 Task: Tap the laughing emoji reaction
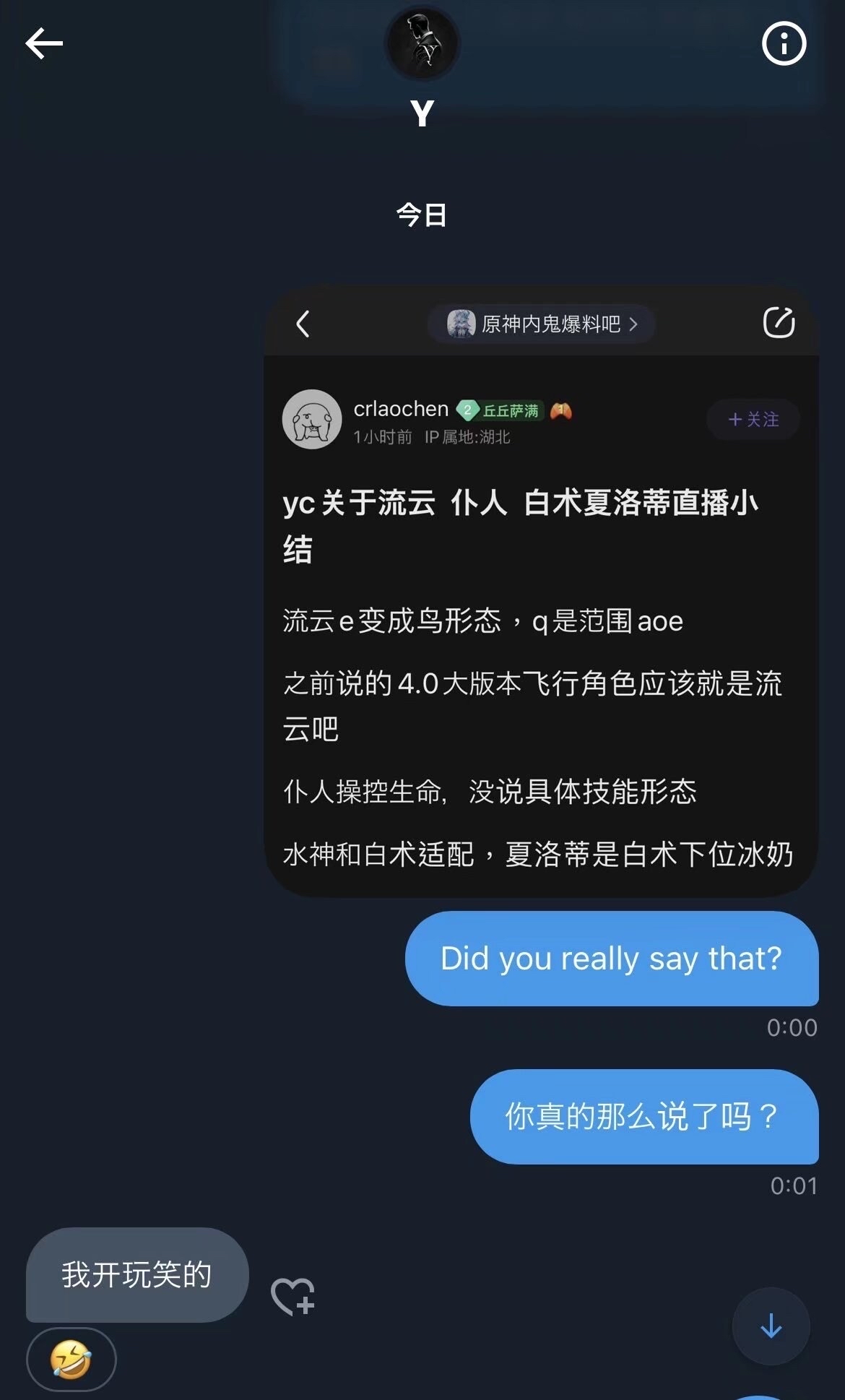pos(71,1359)
